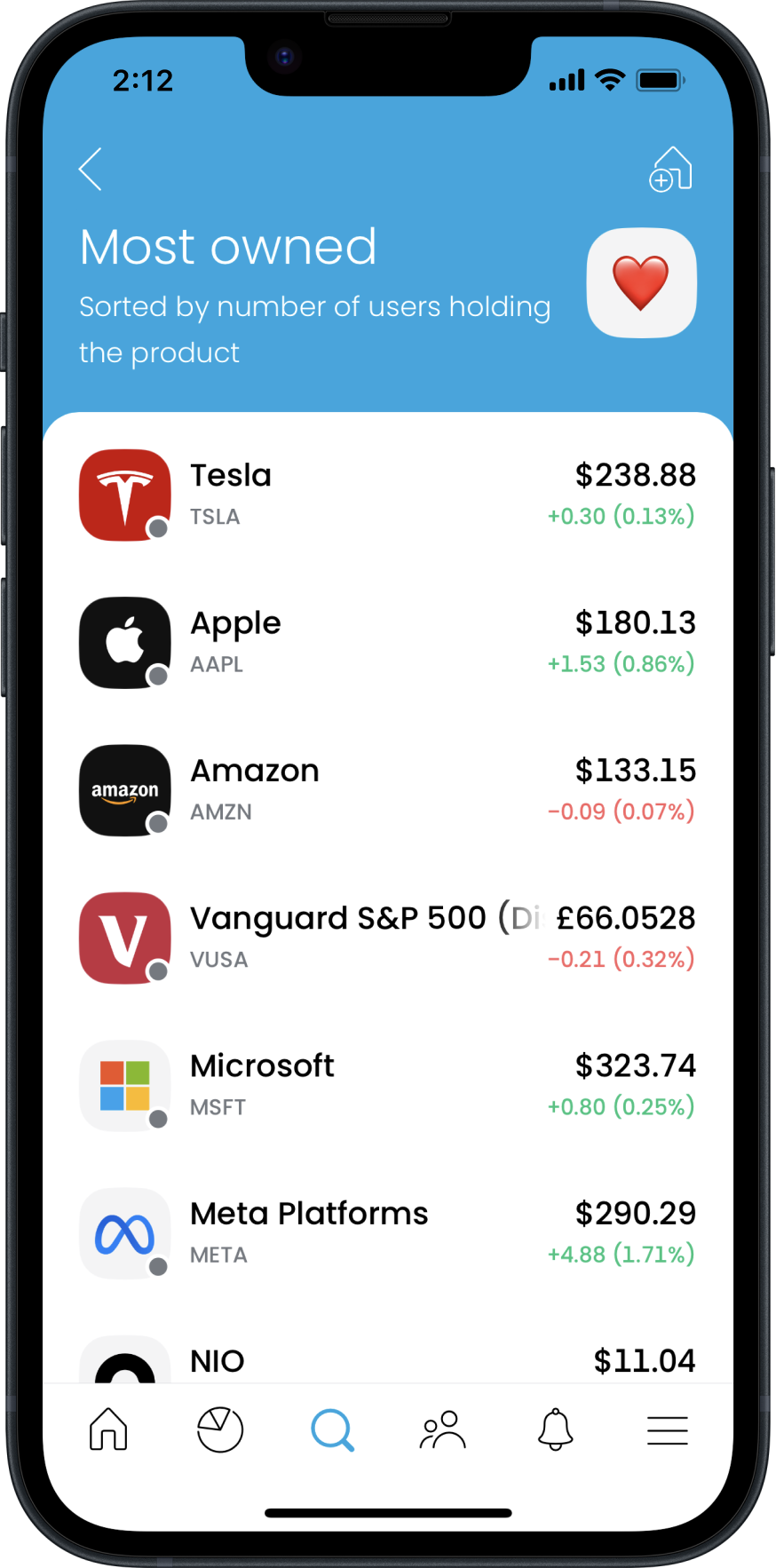Select the search tab
776x1568 pixels.
(x=333, y=1430)
